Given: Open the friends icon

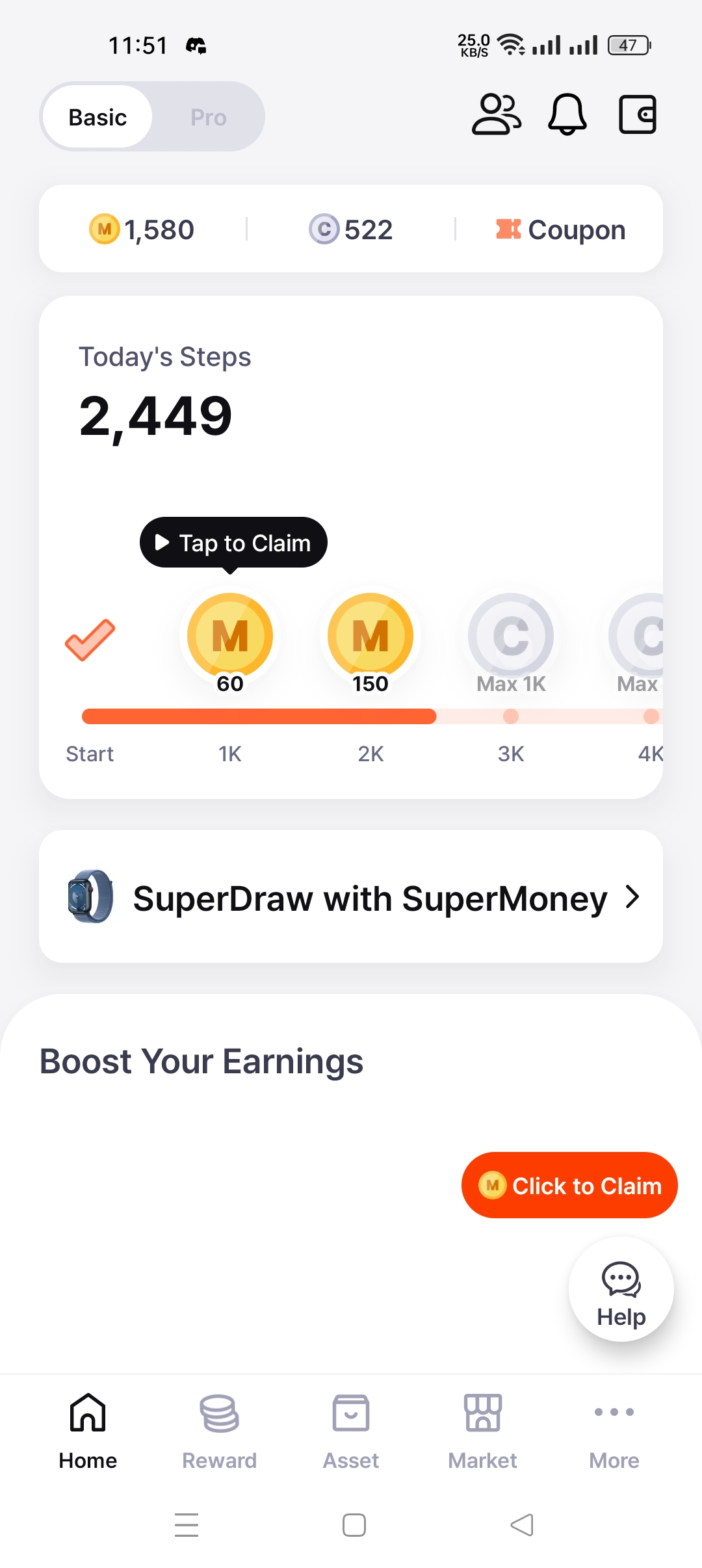Looking at the screenshot, I should [496, 114].
